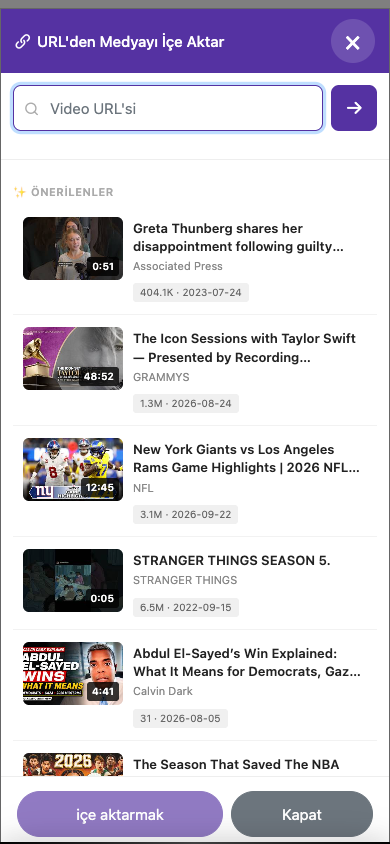Image resolution: width=390 pixels, height=844 pixels.
Task: Close the URL import dialog with X
Action: (352, 42)
